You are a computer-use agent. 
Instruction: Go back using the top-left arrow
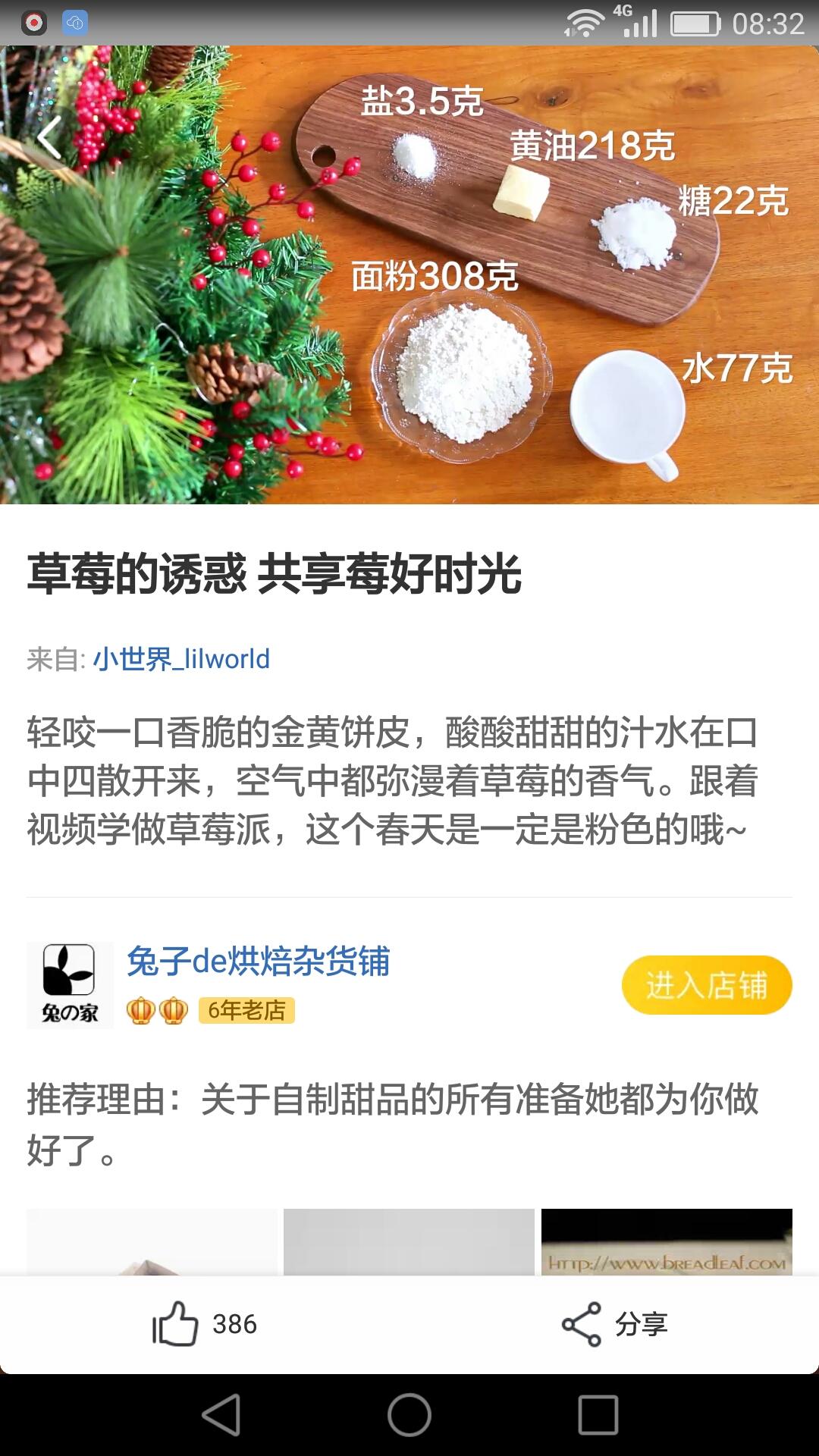50,138
